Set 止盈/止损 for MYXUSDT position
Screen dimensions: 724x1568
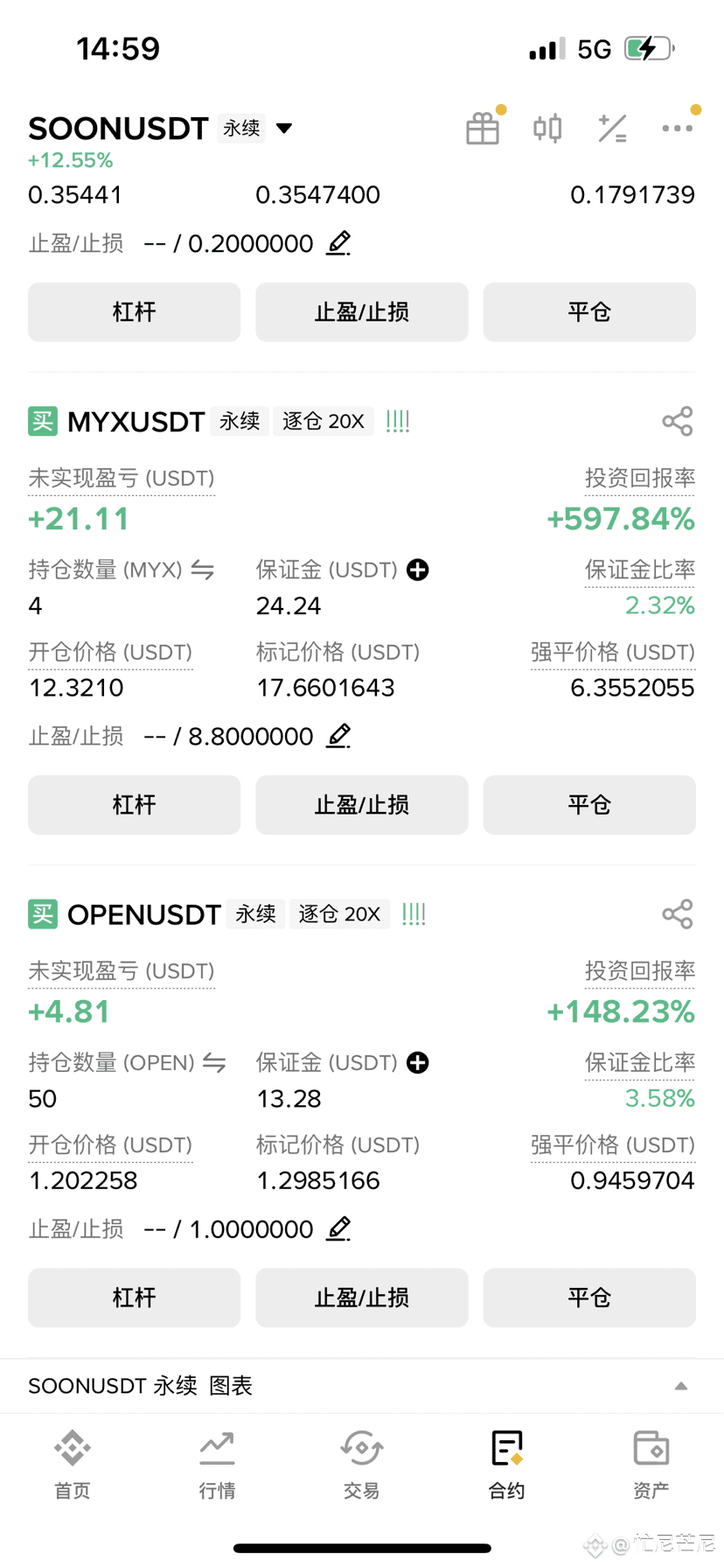tap(362, 805)
